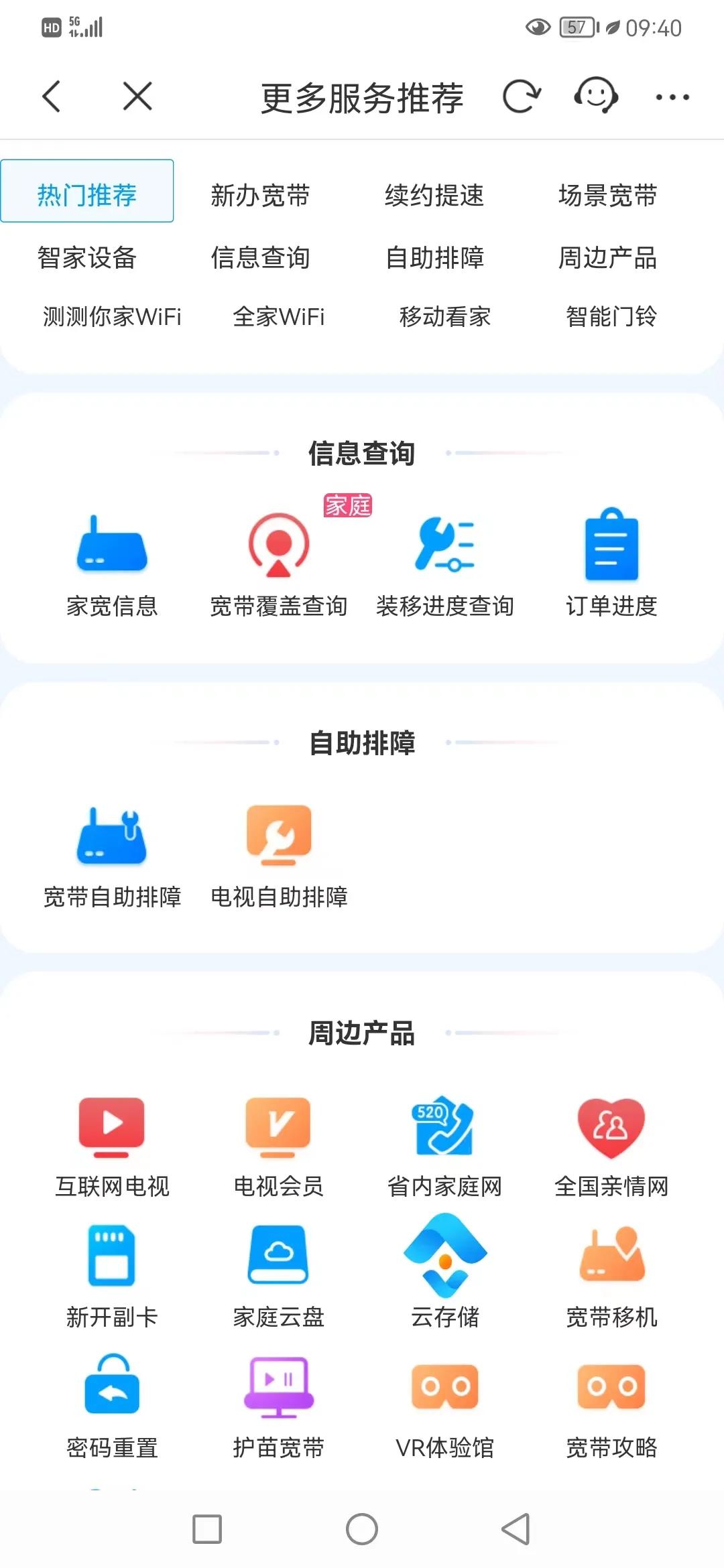This screenshot has height=1568, width=724.
Task: Select the 周边产品 category tab
Action: click(x=608, y=258)
